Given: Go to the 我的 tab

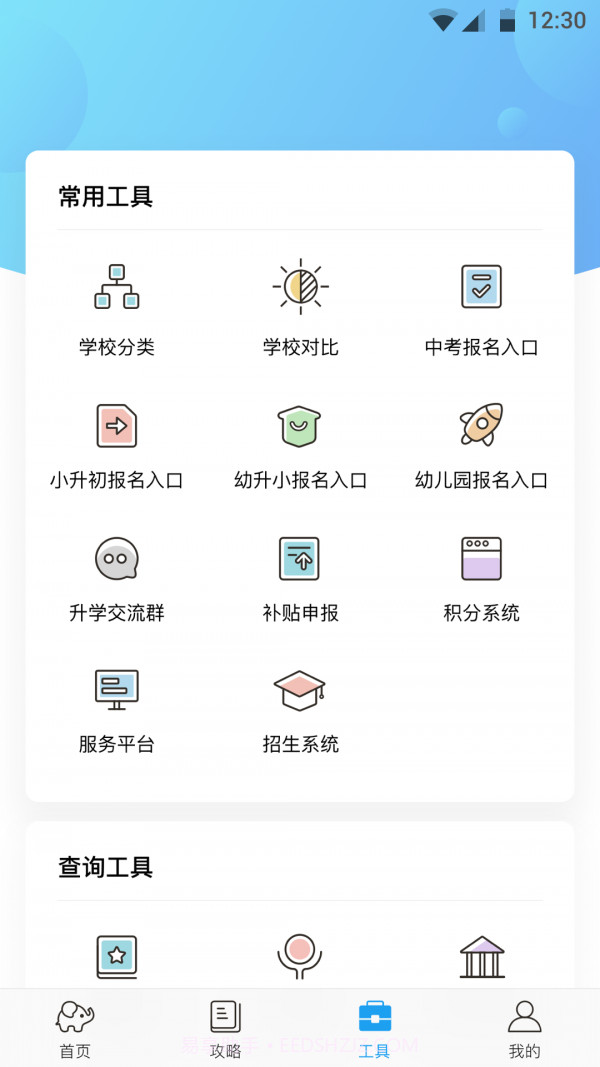Looking at the screenshot, I should [x=524, y=1028].
